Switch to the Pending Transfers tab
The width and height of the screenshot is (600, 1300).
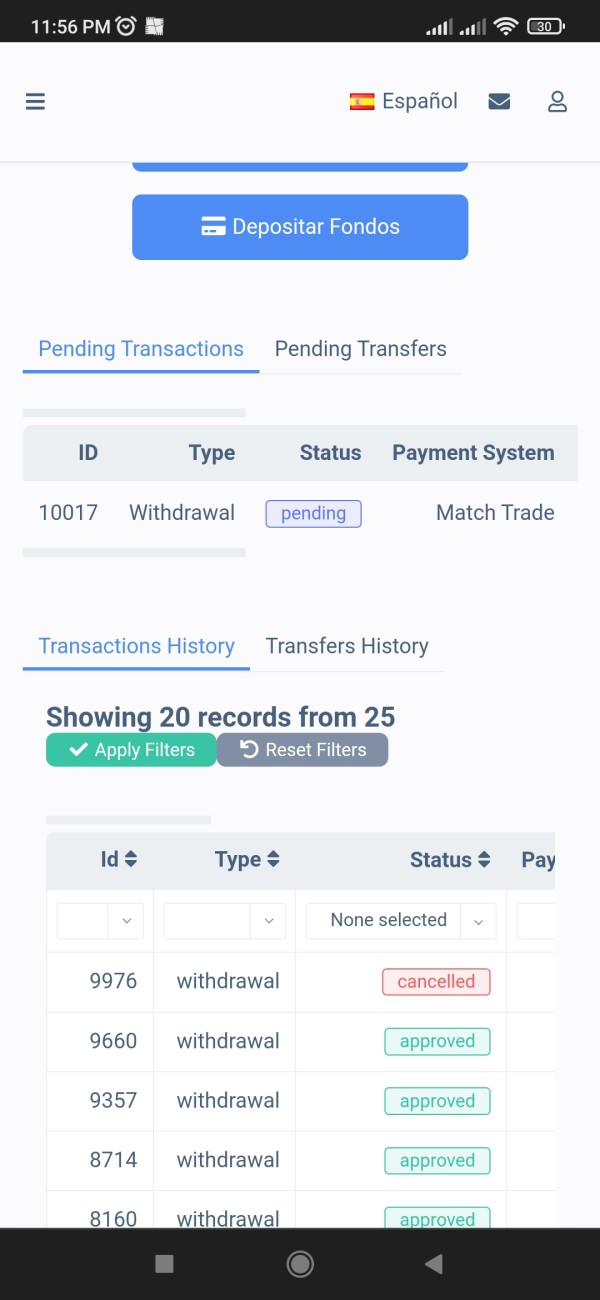coord(360,349)
